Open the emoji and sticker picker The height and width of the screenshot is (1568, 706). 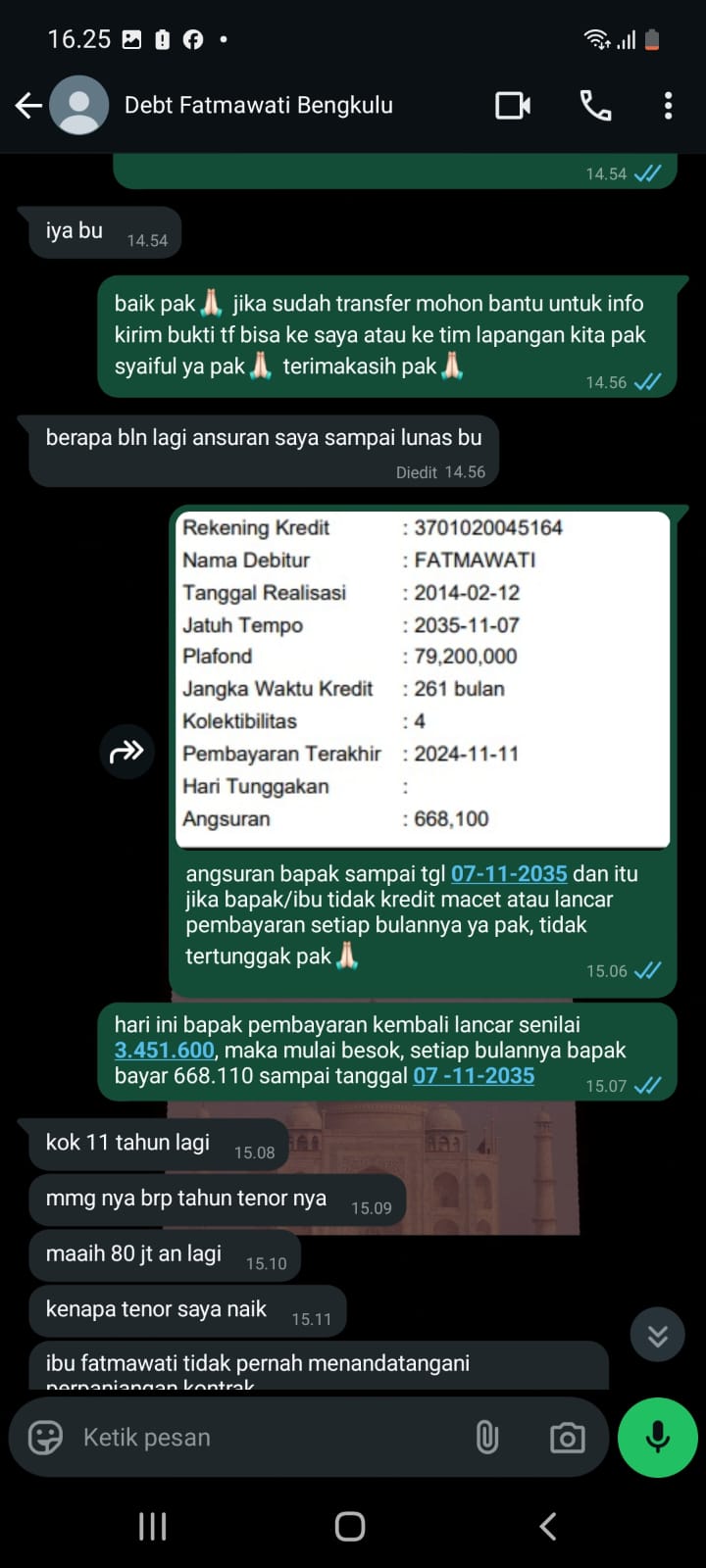point(45,1438)
